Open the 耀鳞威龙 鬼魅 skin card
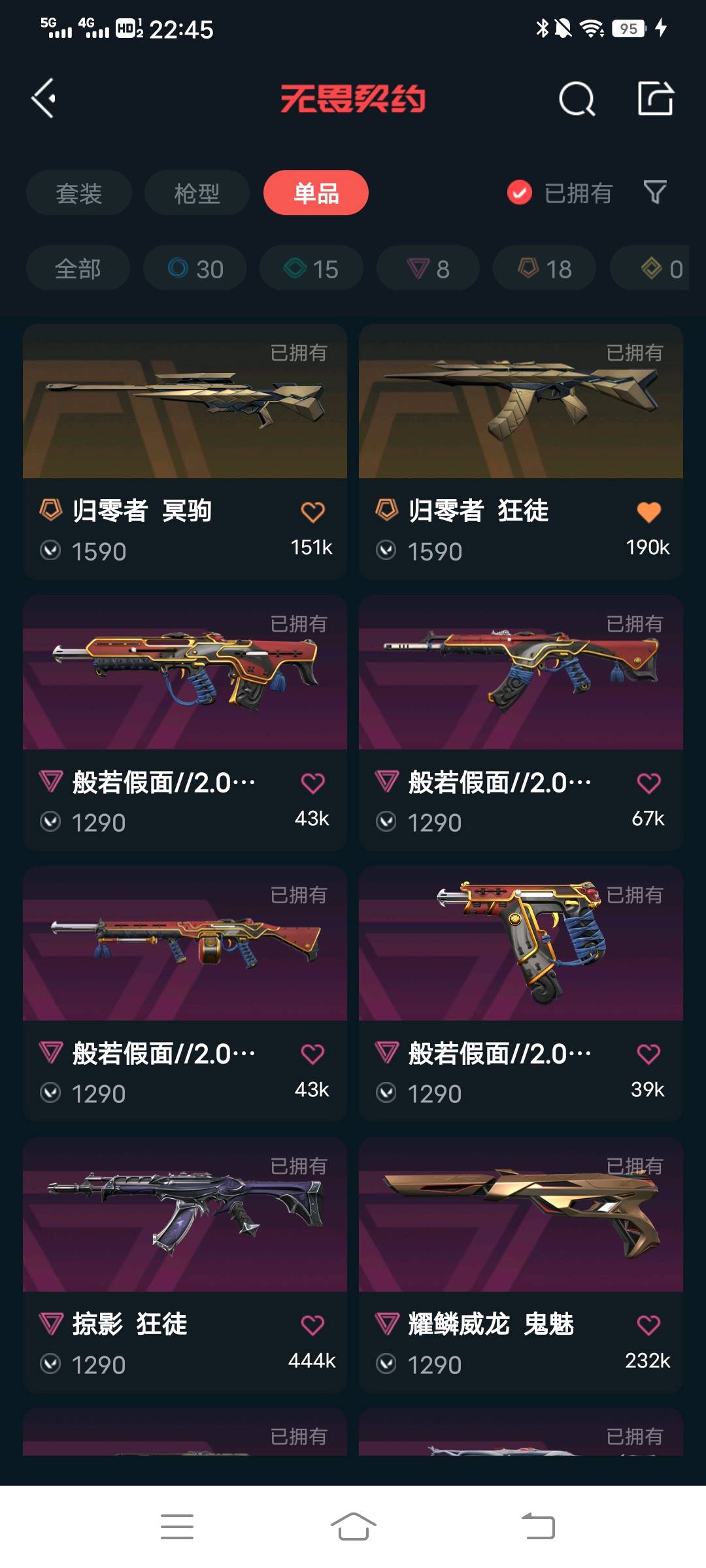Viewport: 706px width, 1568px height. 521,1265
